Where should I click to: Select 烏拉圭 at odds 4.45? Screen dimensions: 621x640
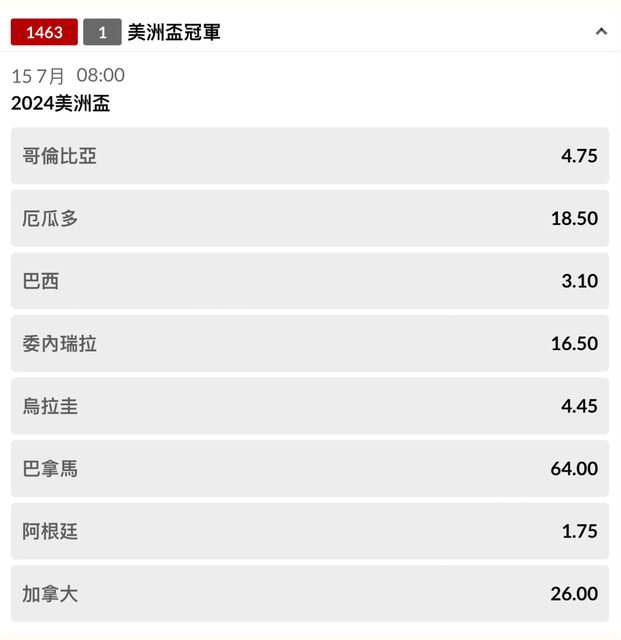click(310, 406)
